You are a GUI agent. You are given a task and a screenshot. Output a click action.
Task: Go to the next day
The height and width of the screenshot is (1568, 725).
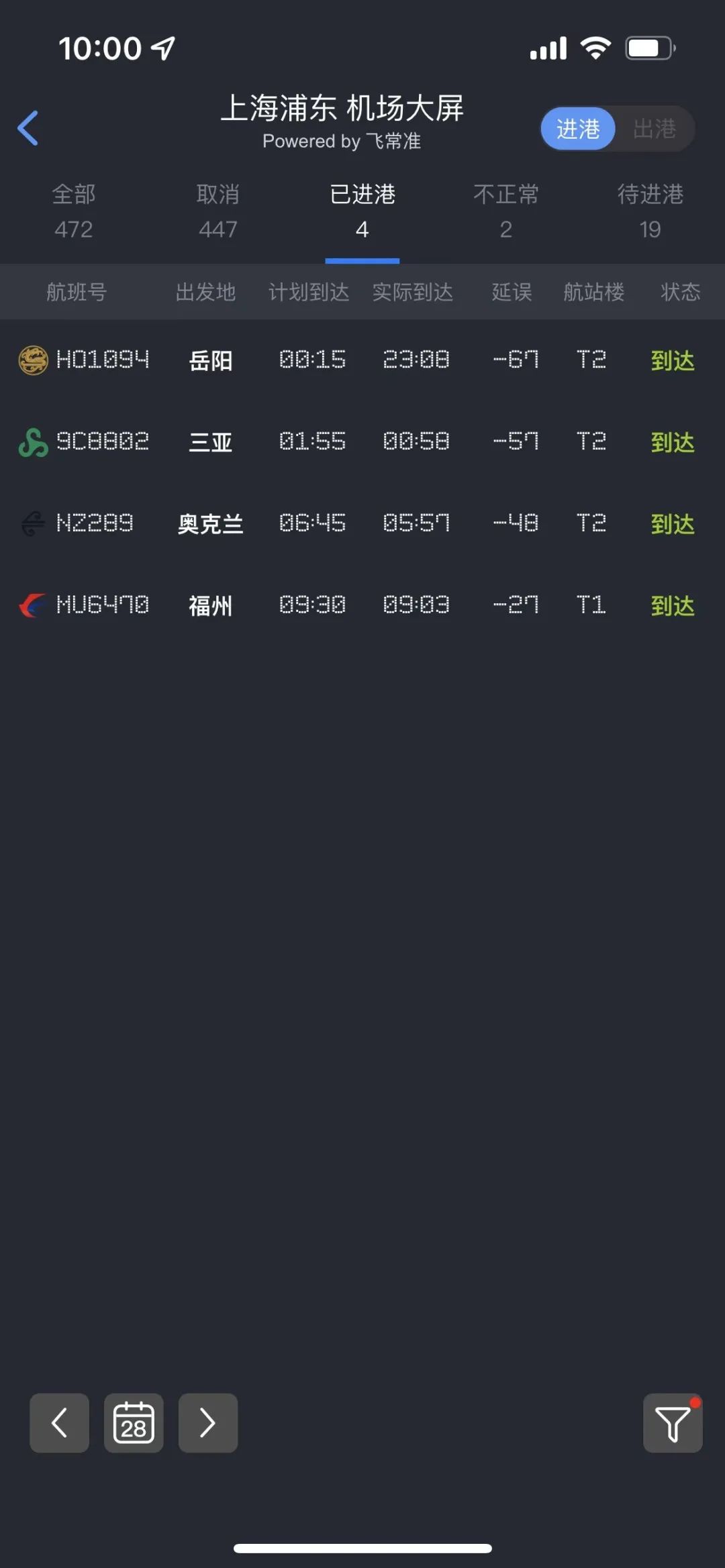tap(208, 1423)
